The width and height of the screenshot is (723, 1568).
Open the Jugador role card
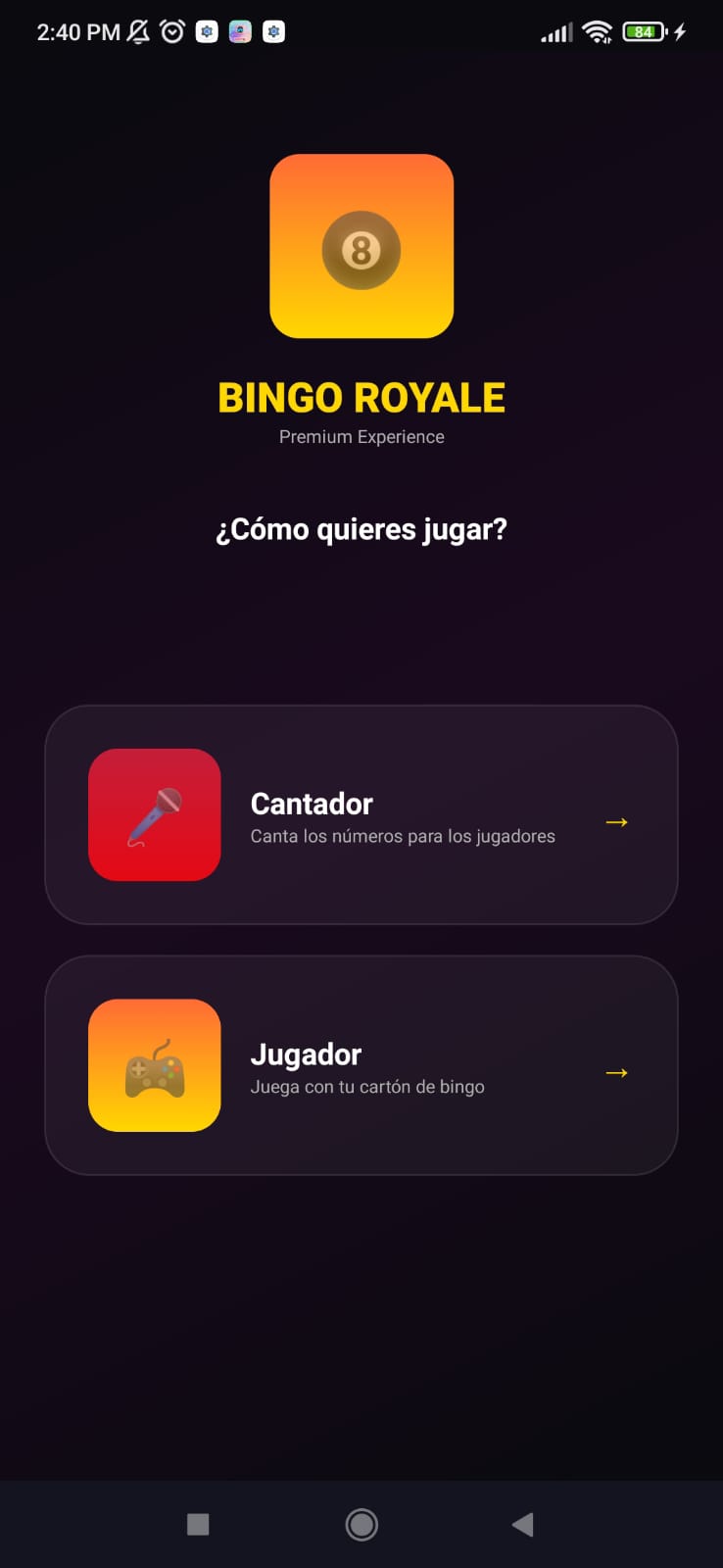(x=361, y=1064)
